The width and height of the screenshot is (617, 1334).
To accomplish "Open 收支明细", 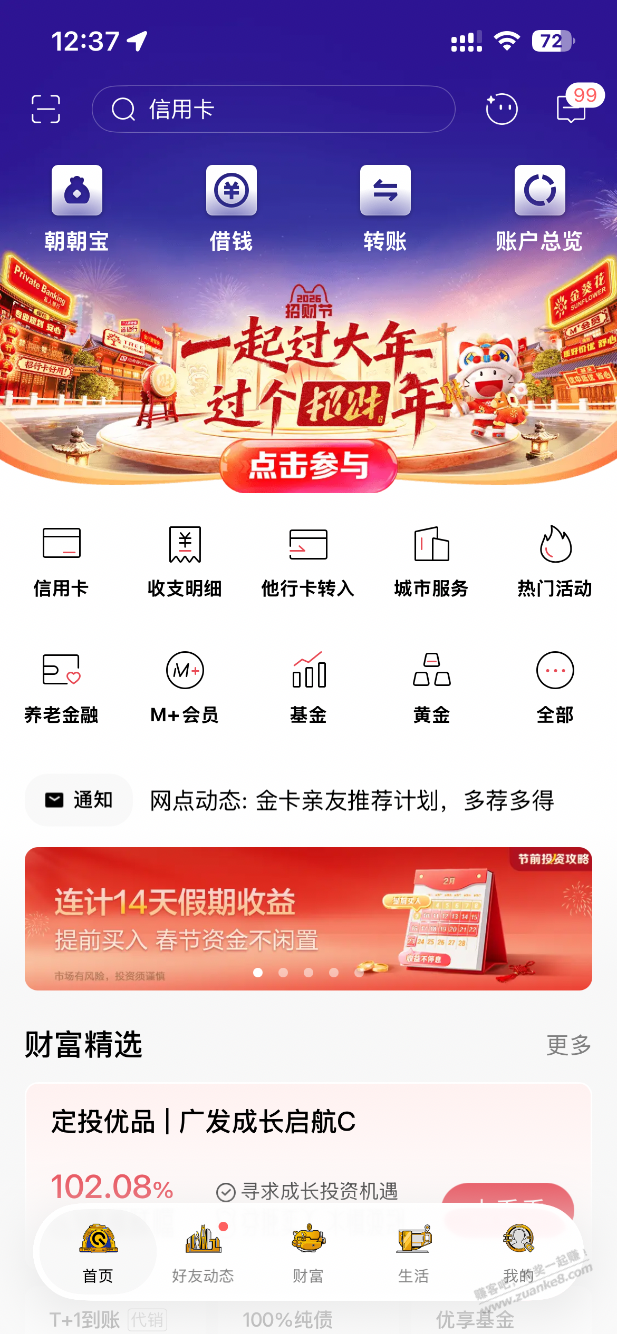I will click(185, 561).
